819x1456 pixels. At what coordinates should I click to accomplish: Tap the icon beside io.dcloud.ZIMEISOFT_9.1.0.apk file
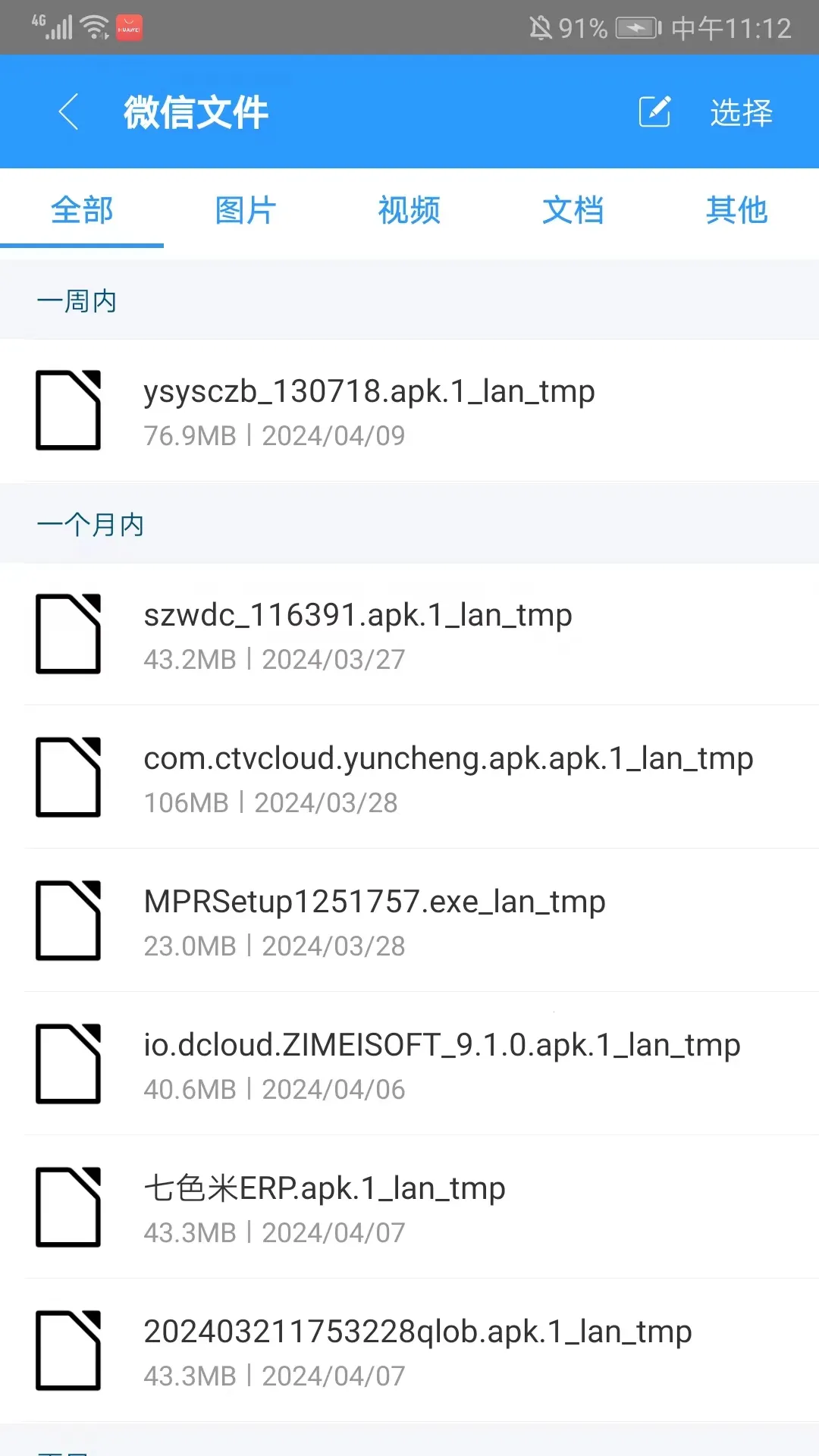(x=68, y=1064)
